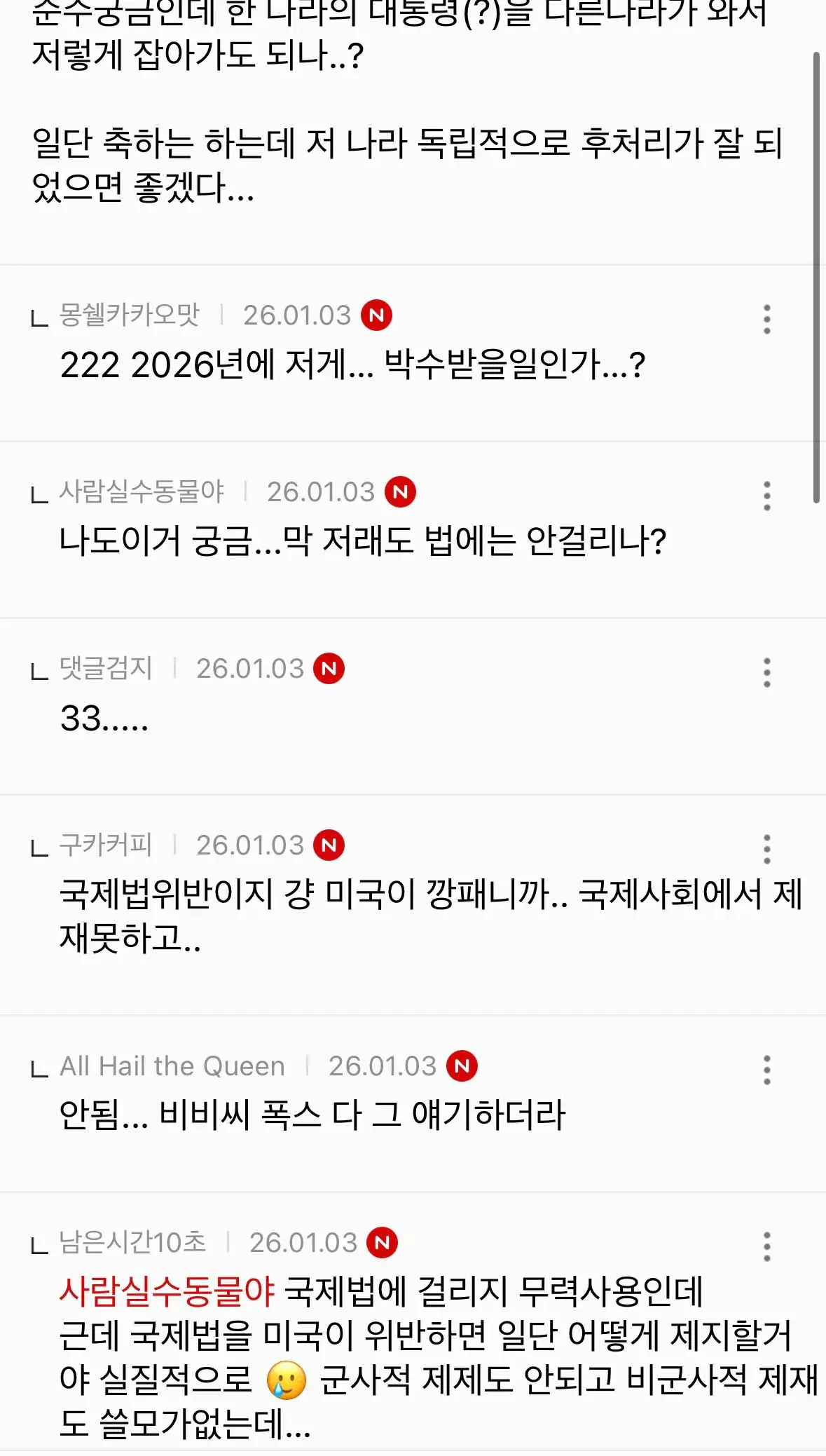Image resolution: width=826 pixels, height=1456 pixels.
Task: Open the overflow menu on 남은시간10초's comment
Action: pyautogui.click(x=766, y=1246)
